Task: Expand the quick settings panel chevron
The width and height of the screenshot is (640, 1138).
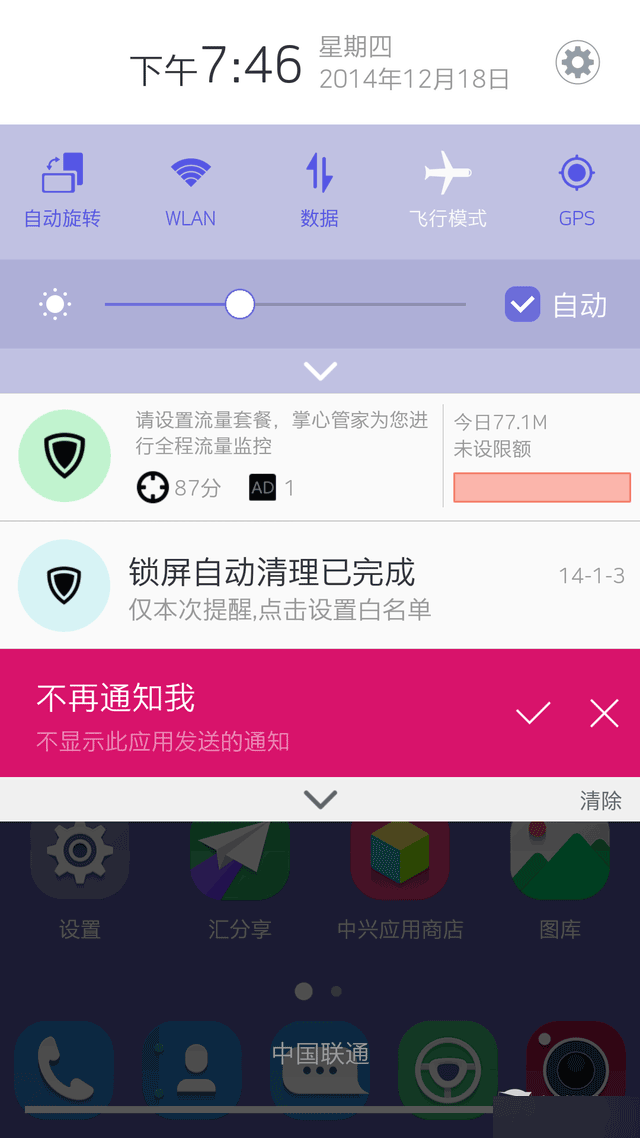Action: click(x=320, y=371)
